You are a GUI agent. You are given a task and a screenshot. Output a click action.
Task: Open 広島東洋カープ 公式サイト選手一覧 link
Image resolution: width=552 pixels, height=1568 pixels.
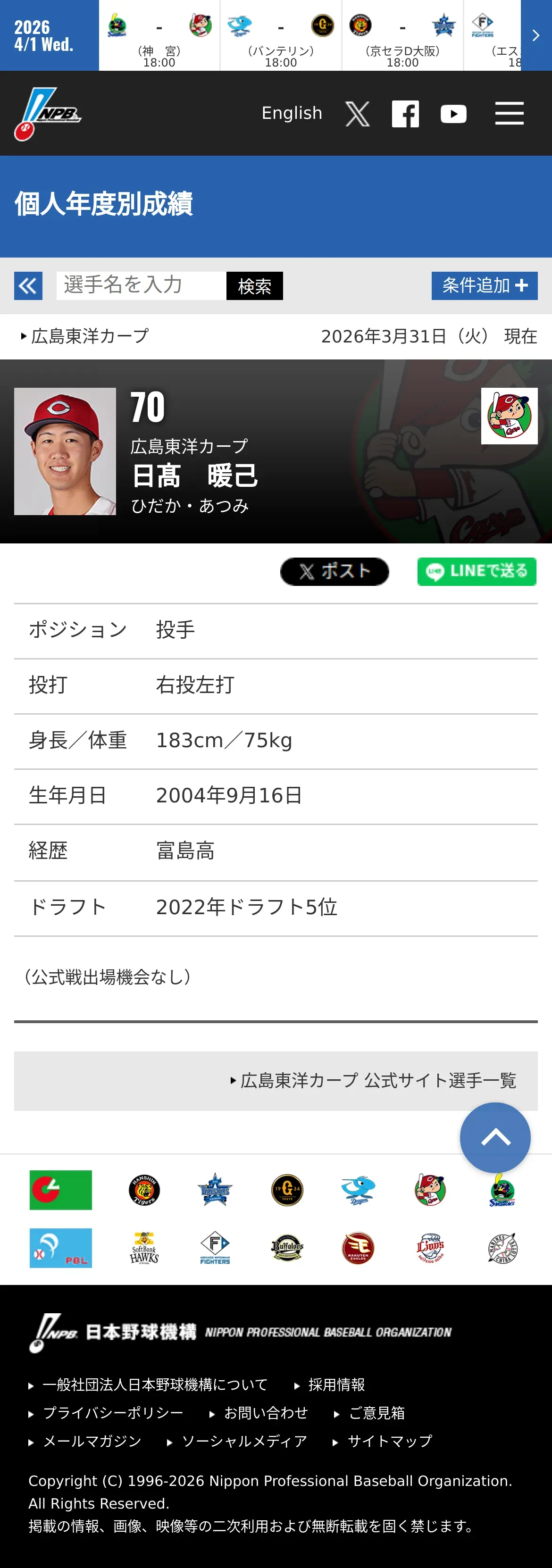pos(373,1080)
